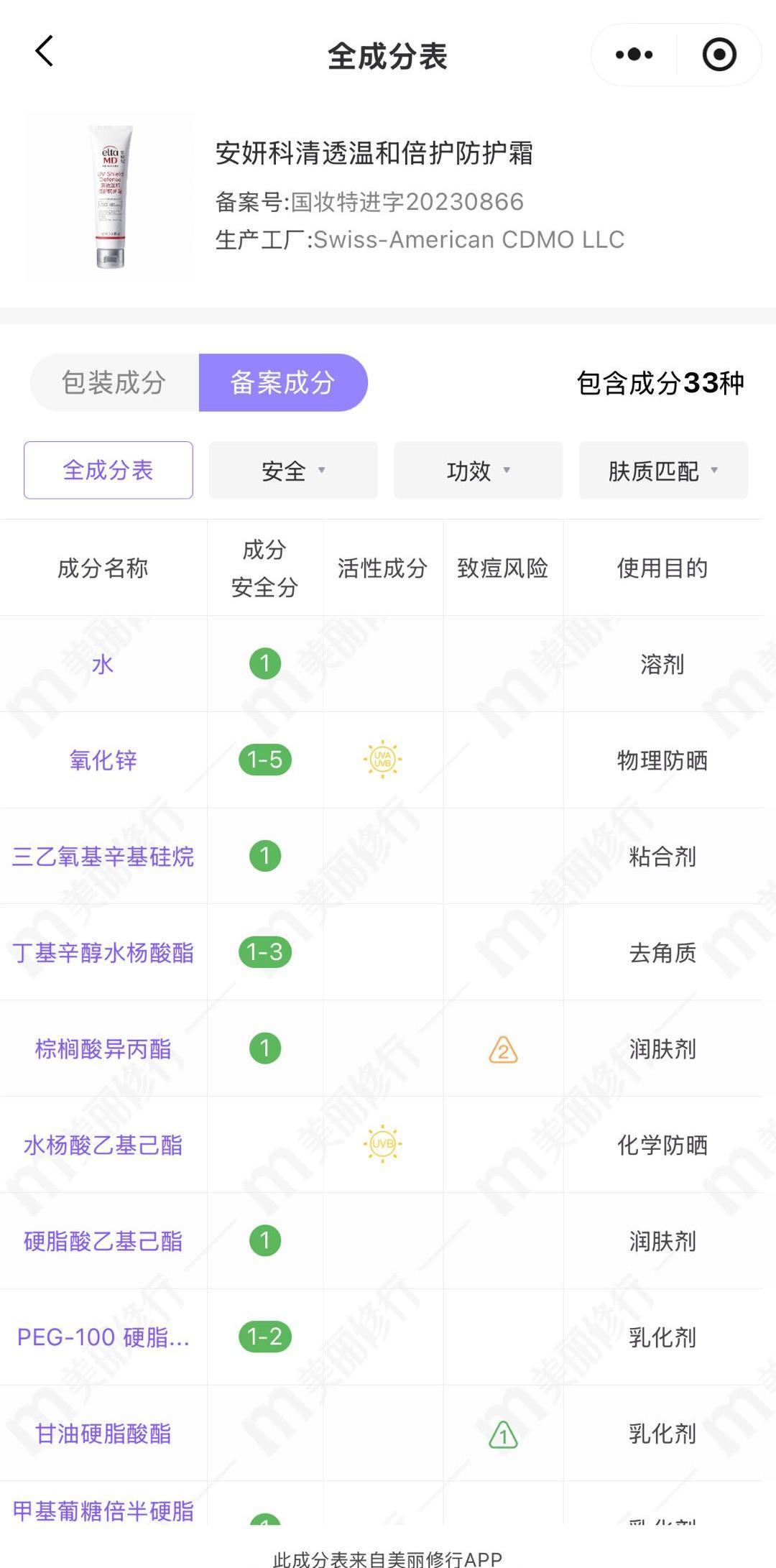Screen dimensions: 776x1568
Task: Tap the 硬脂酸乙基己酯 ingredient link
Action: 103,1241
